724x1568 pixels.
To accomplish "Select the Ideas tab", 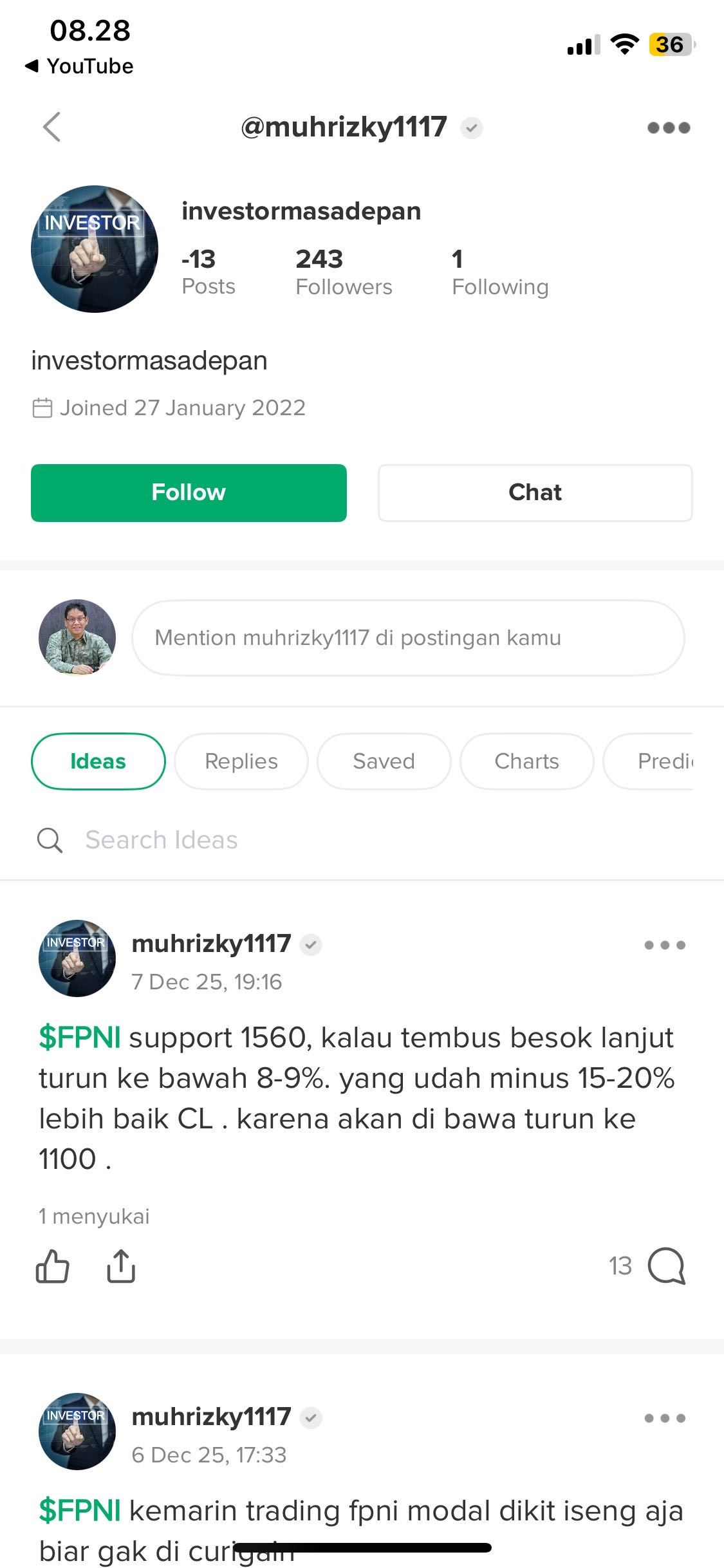I will click(x=98, y=761).
